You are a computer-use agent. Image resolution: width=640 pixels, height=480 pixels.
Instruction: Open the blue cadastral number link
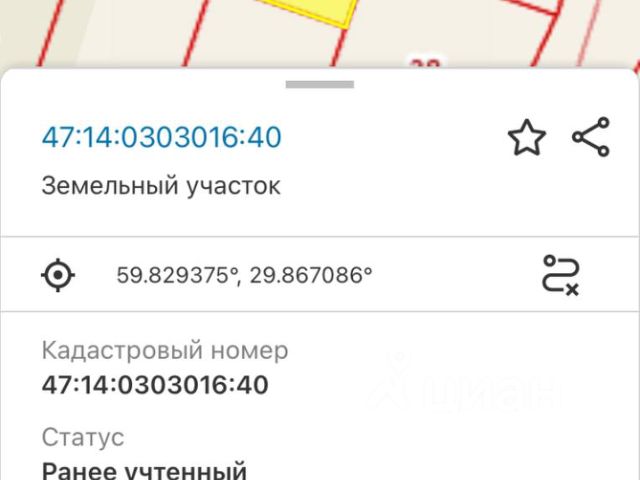(x=161, y=137)
